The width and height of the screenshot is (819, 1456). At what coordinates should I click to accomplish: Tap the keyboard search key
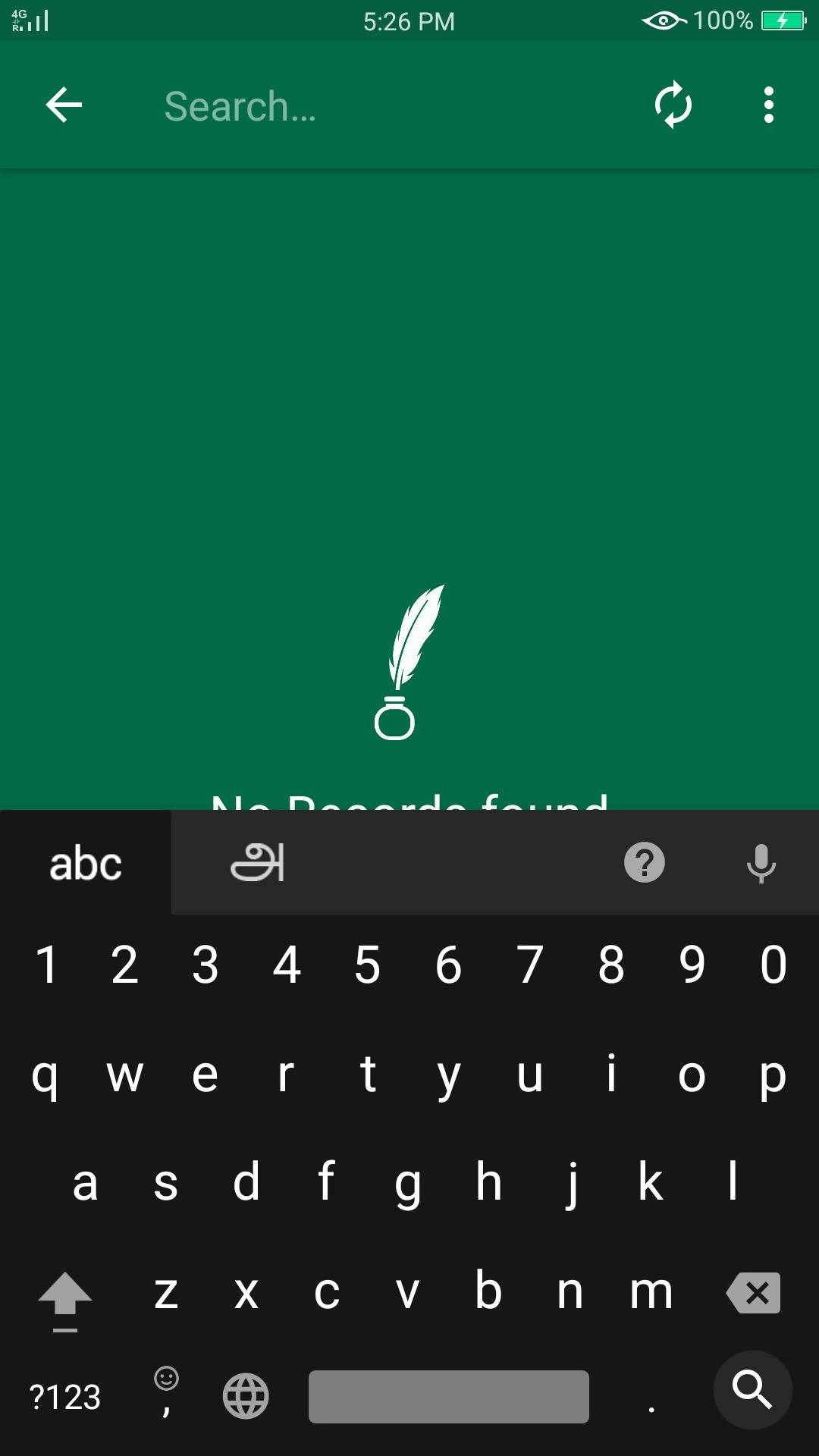click(752, 1389)
